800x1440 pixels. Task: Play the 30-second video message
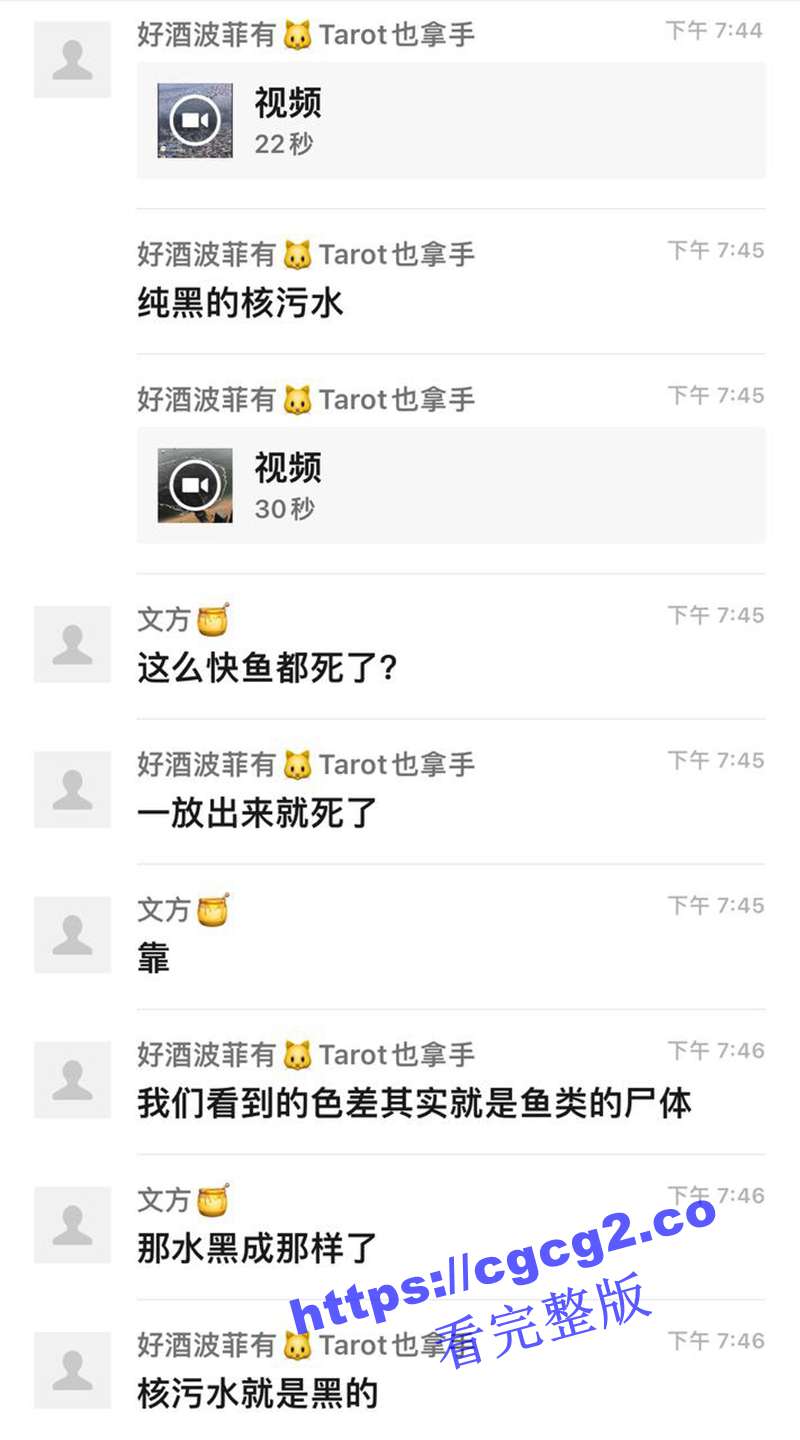(x=195, y=486)
